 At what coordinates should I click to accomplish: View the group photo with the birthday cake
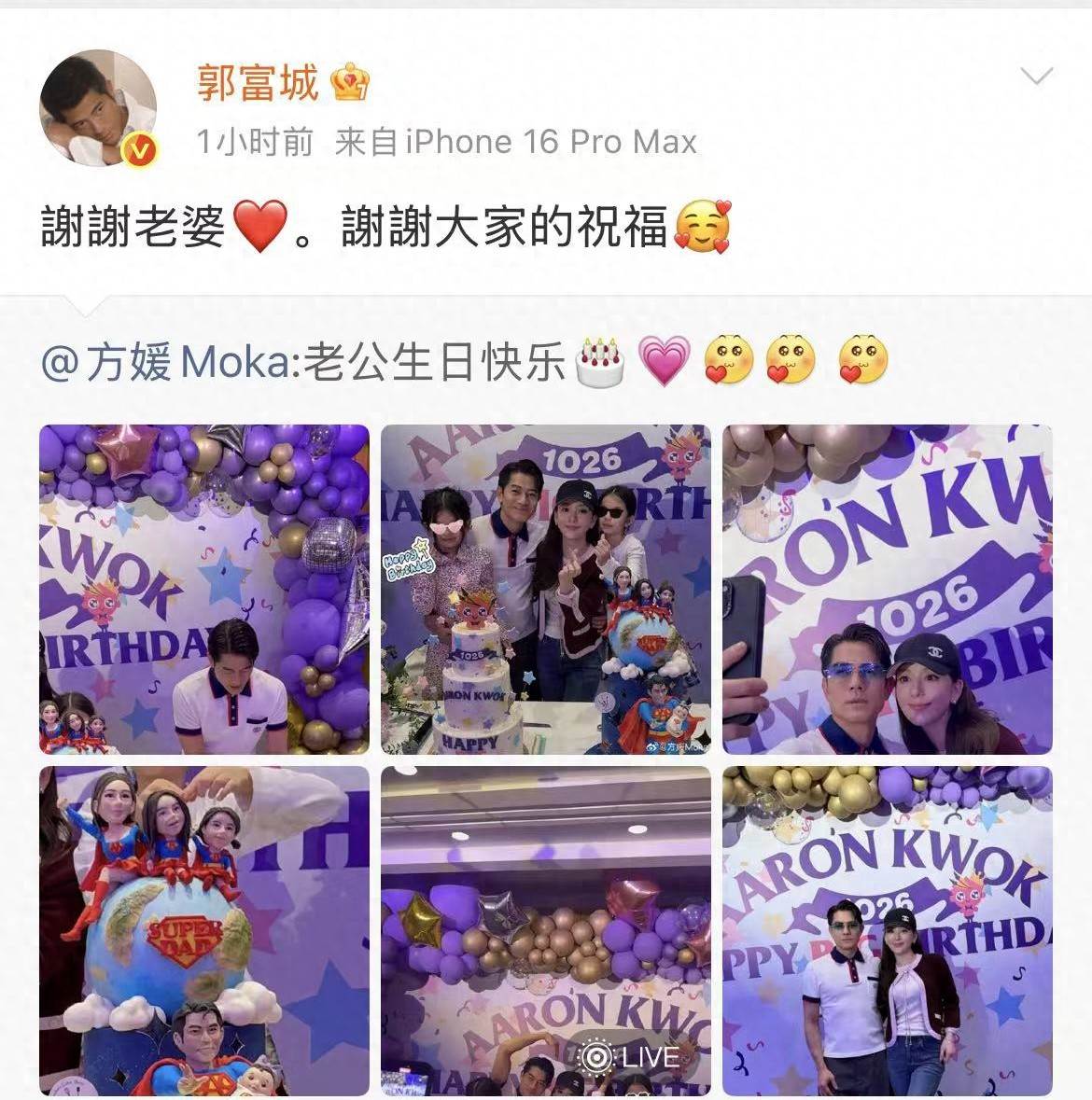coord(546,590)
